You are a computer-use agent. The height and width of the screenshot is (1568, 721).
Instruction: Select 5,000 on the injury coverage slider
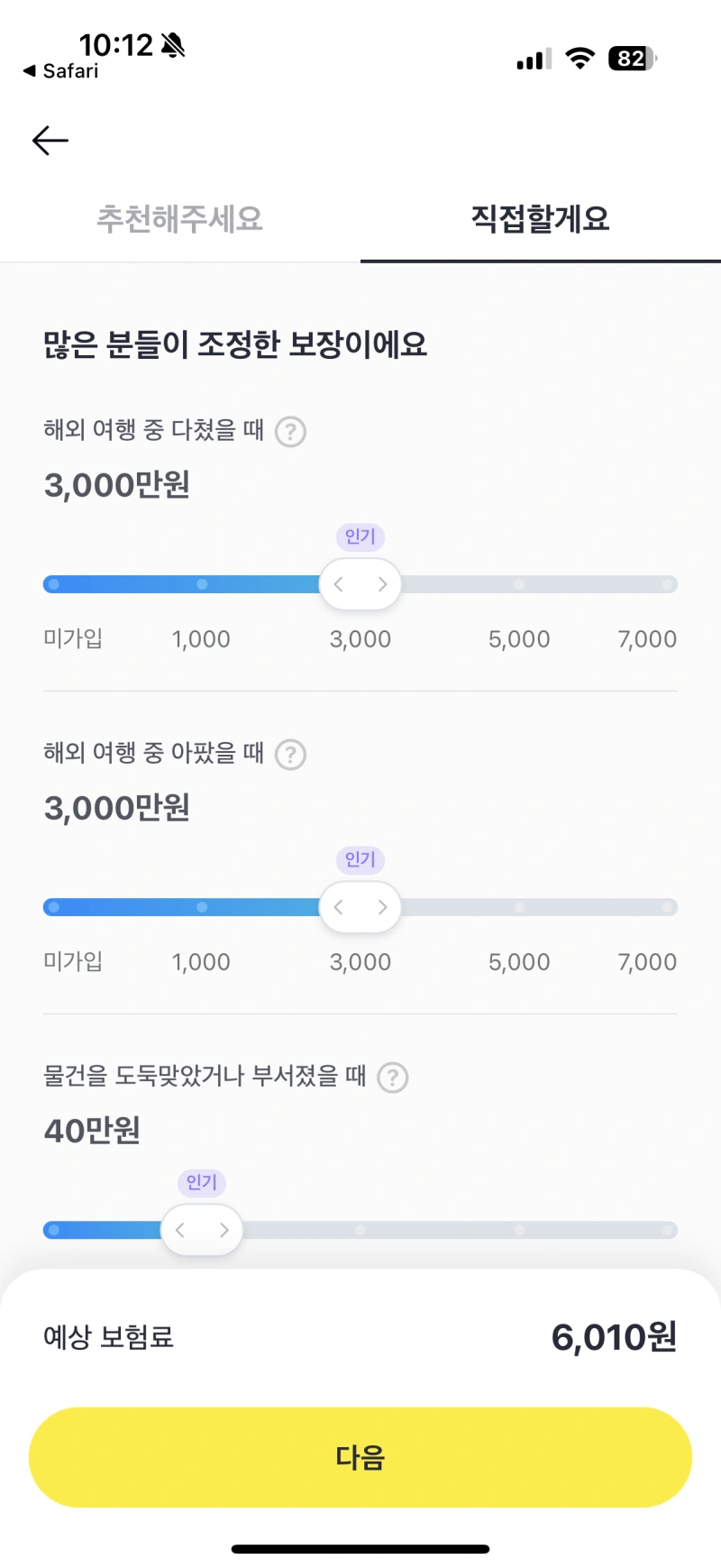coord(518,583)
